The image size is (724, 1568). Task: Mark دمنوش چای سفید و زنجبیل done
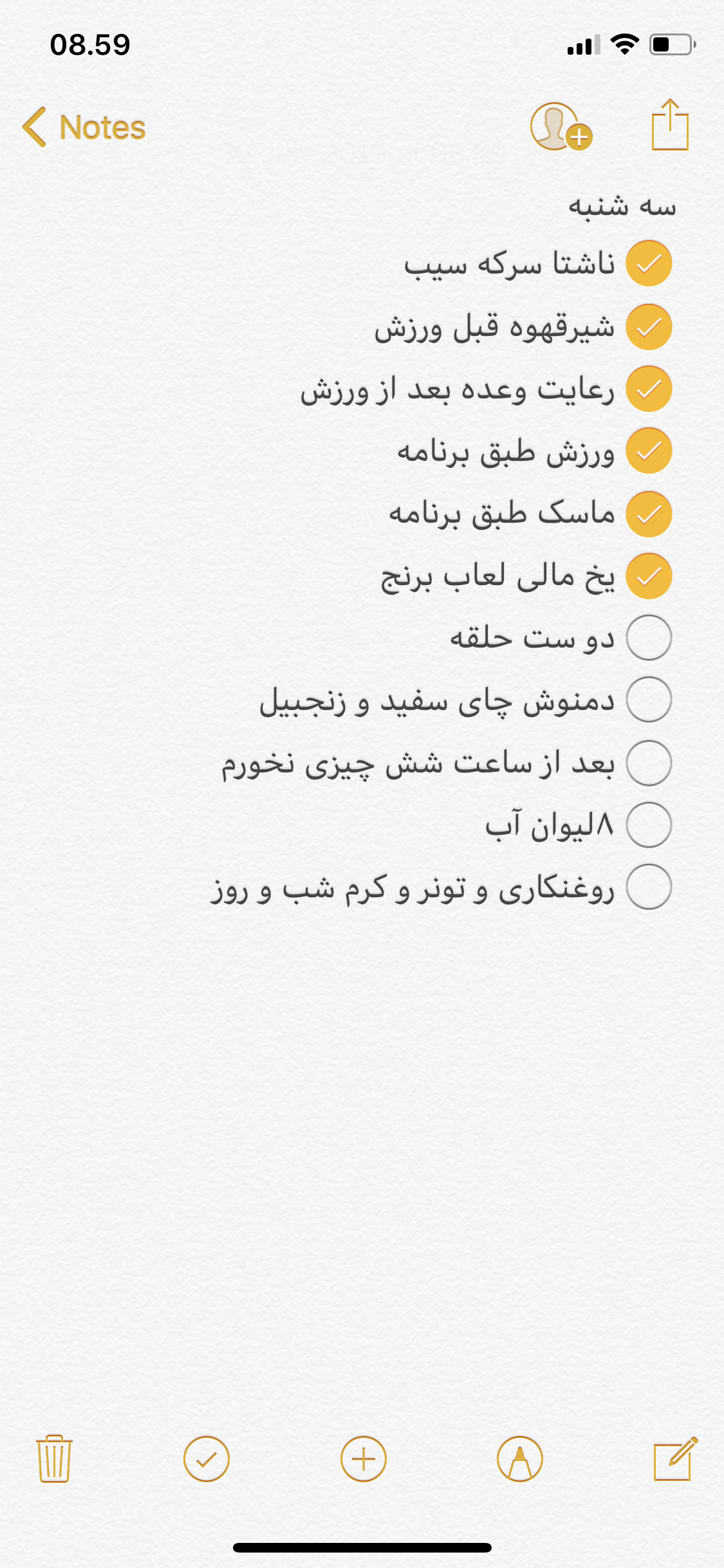pos(649,700)
